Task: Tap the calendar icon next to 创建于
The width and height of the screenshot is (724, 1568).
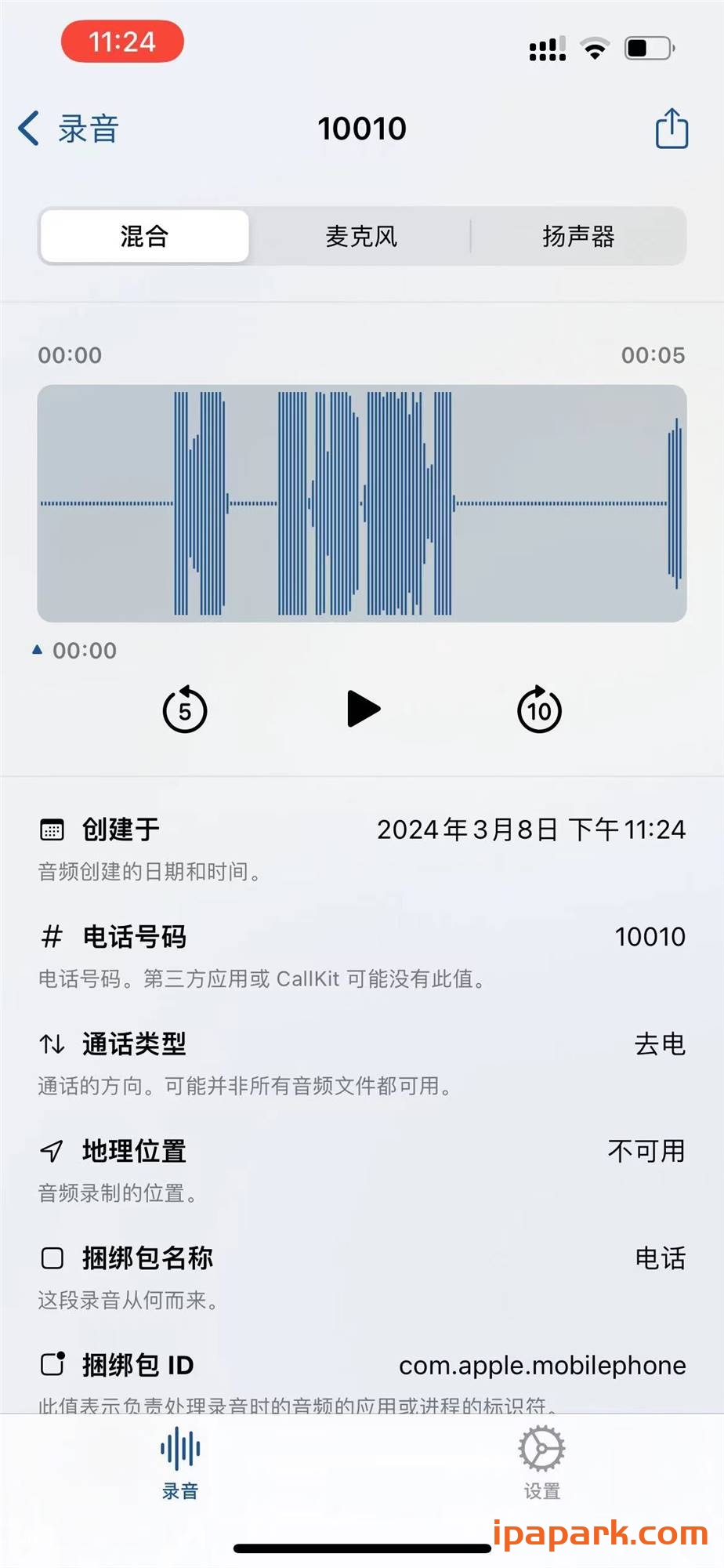Action: point(52,828)
